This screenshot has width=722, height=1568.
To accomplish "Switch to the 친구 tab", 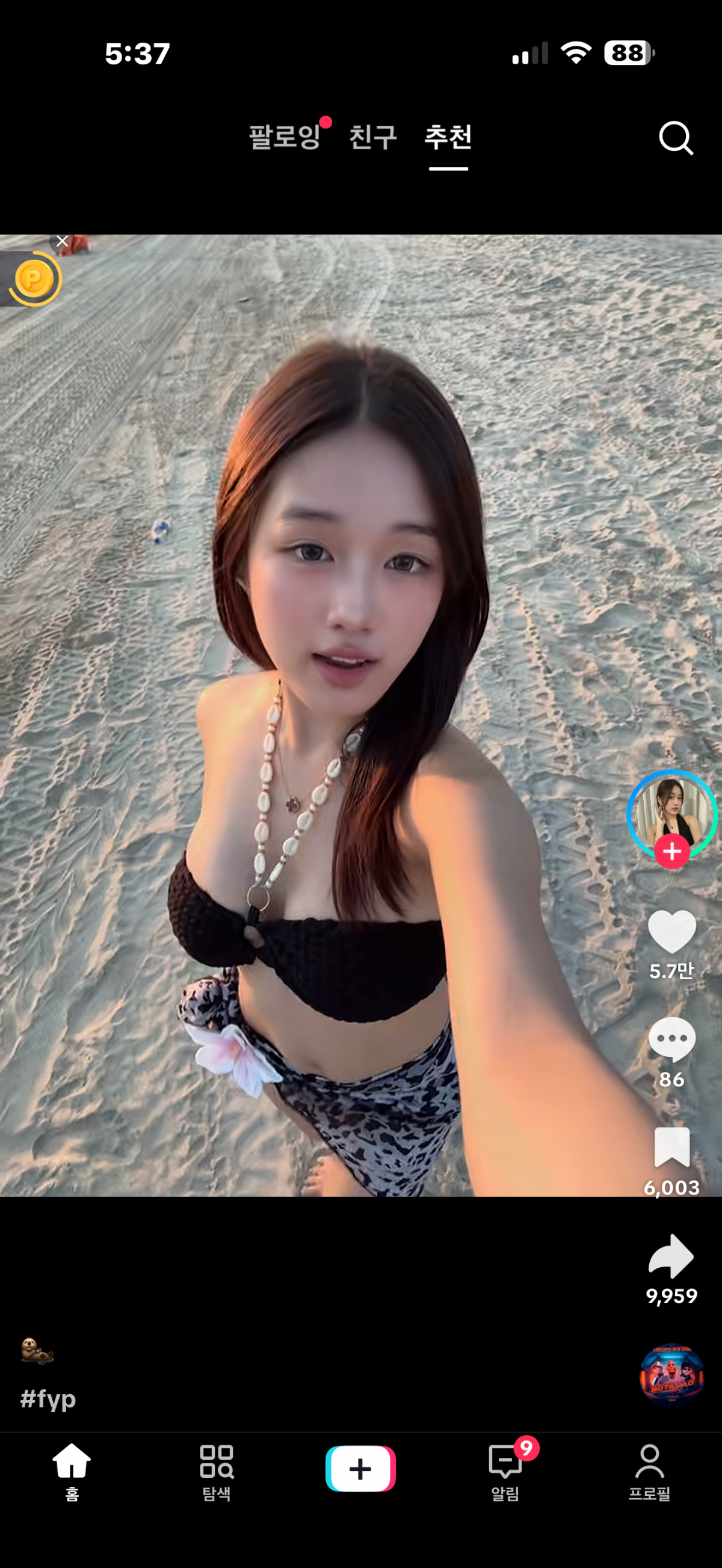I will (372, 137).
